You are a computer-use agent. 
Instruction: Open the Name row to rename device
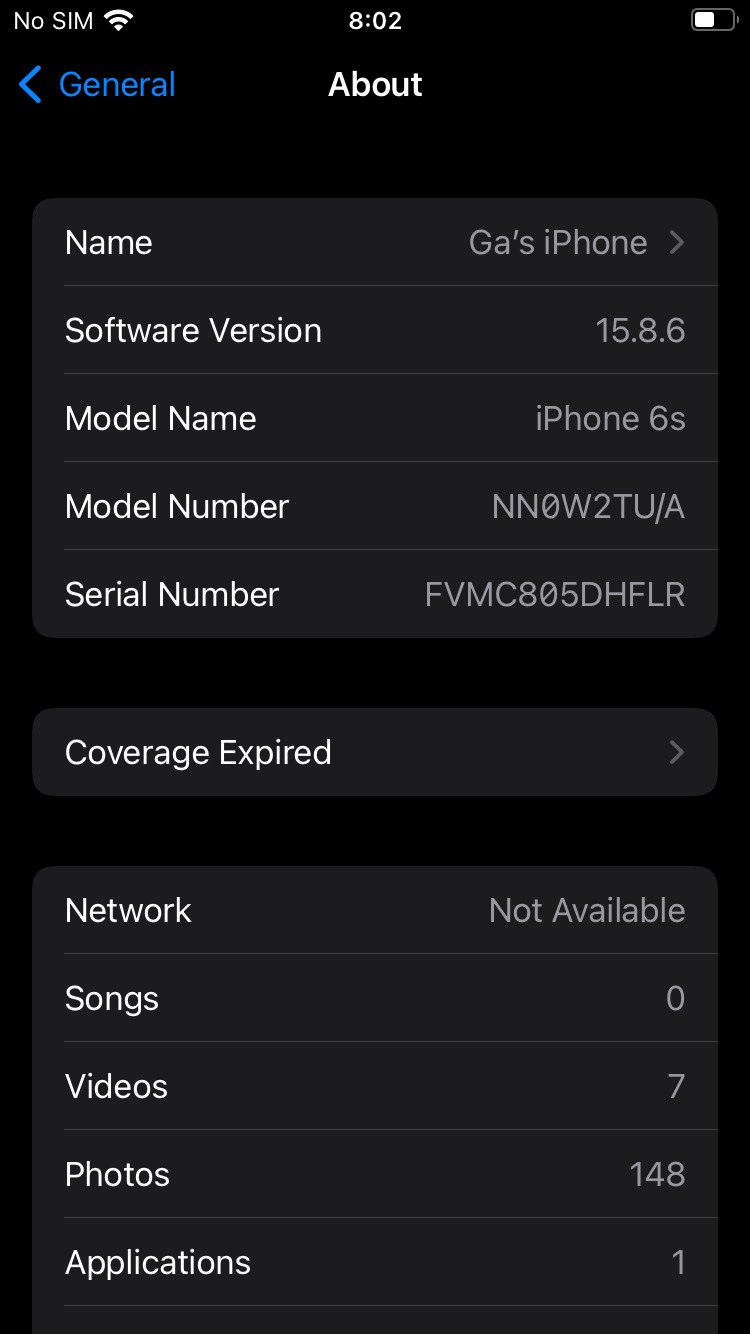click(375, 243)
